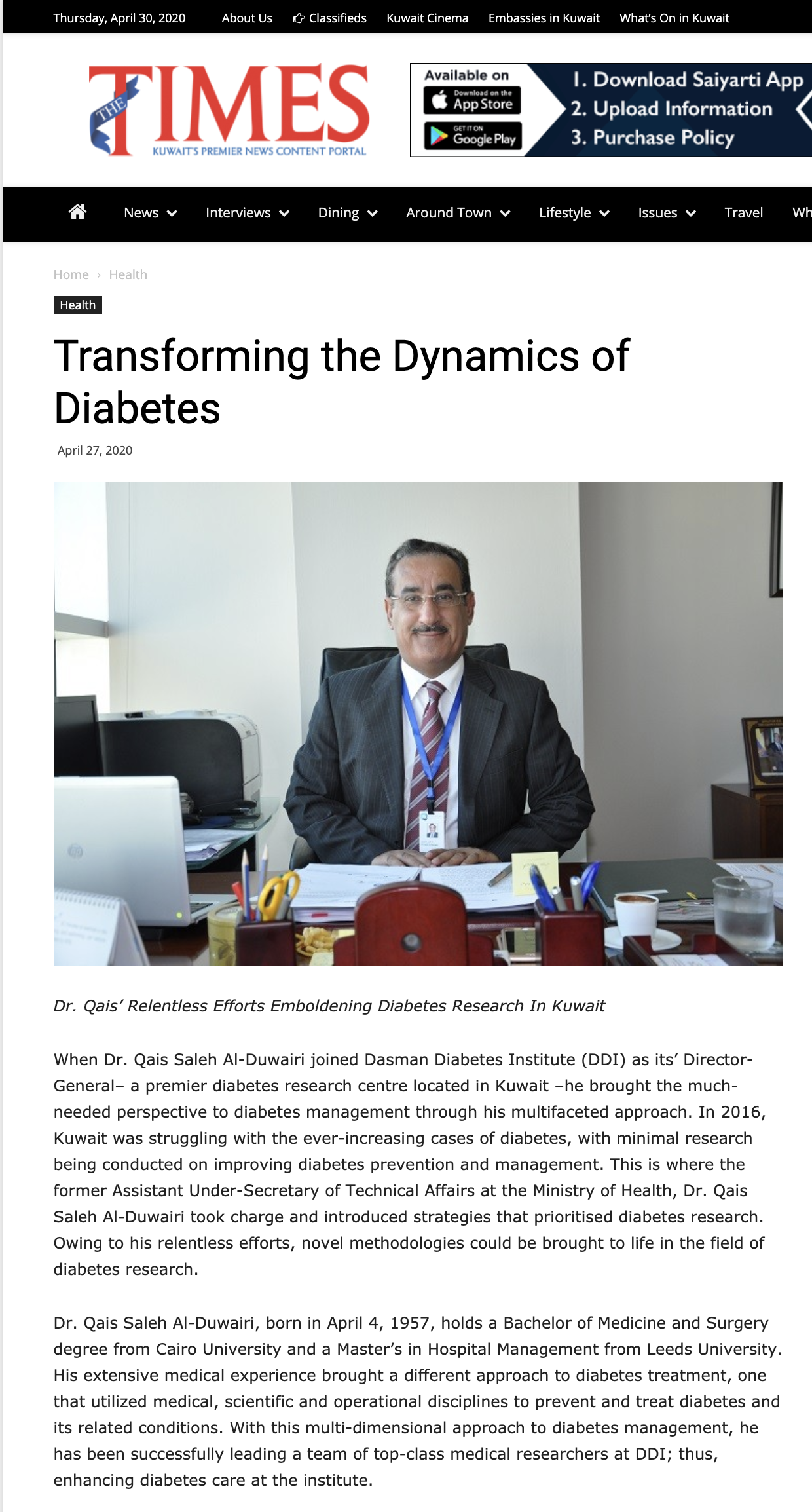Expand the News menu

click(150, 213)
